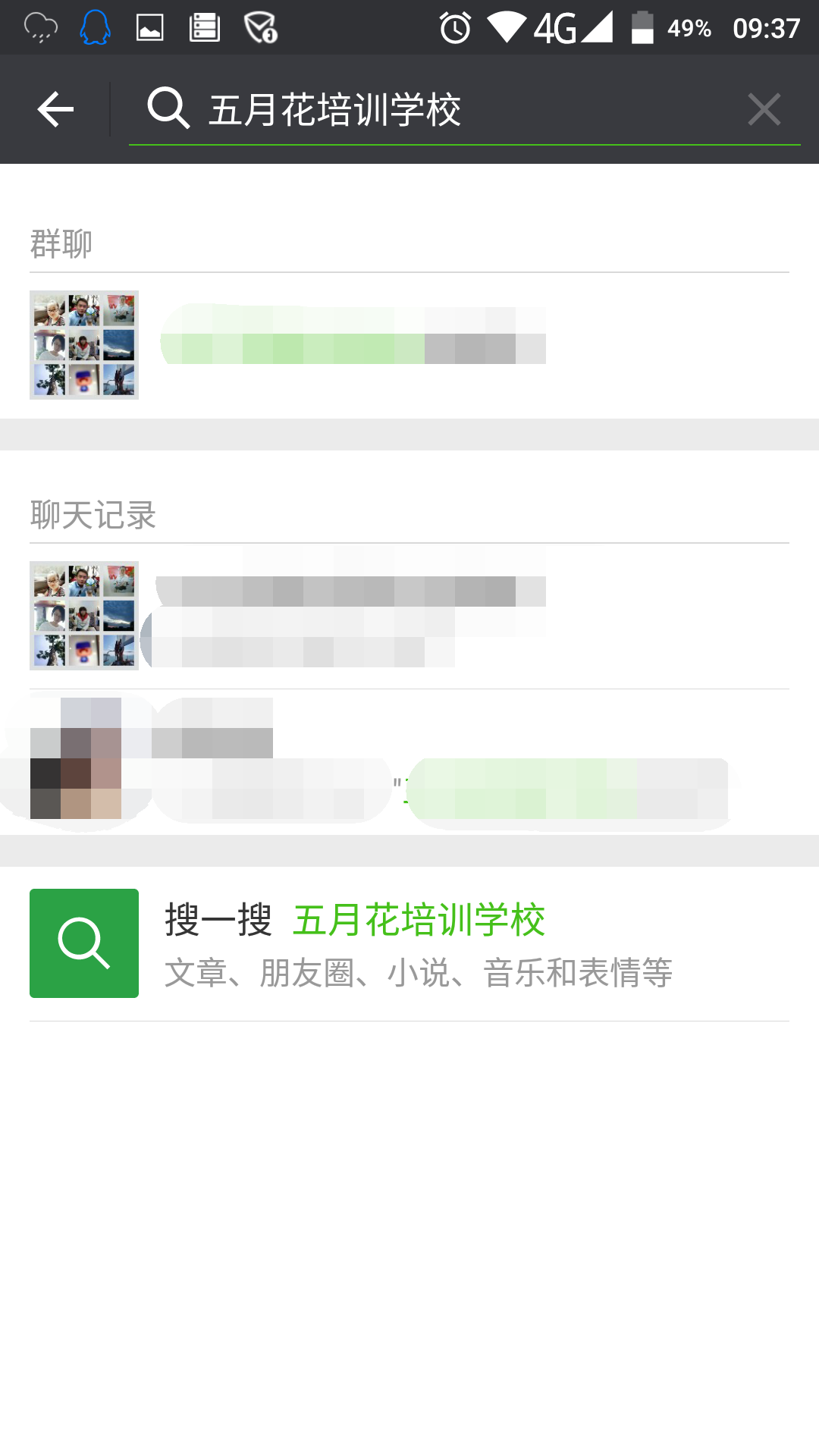Viewport: 819px width, 1456px height.
Task: Open the group chat result under 群聊
Action: click(409, 345)
